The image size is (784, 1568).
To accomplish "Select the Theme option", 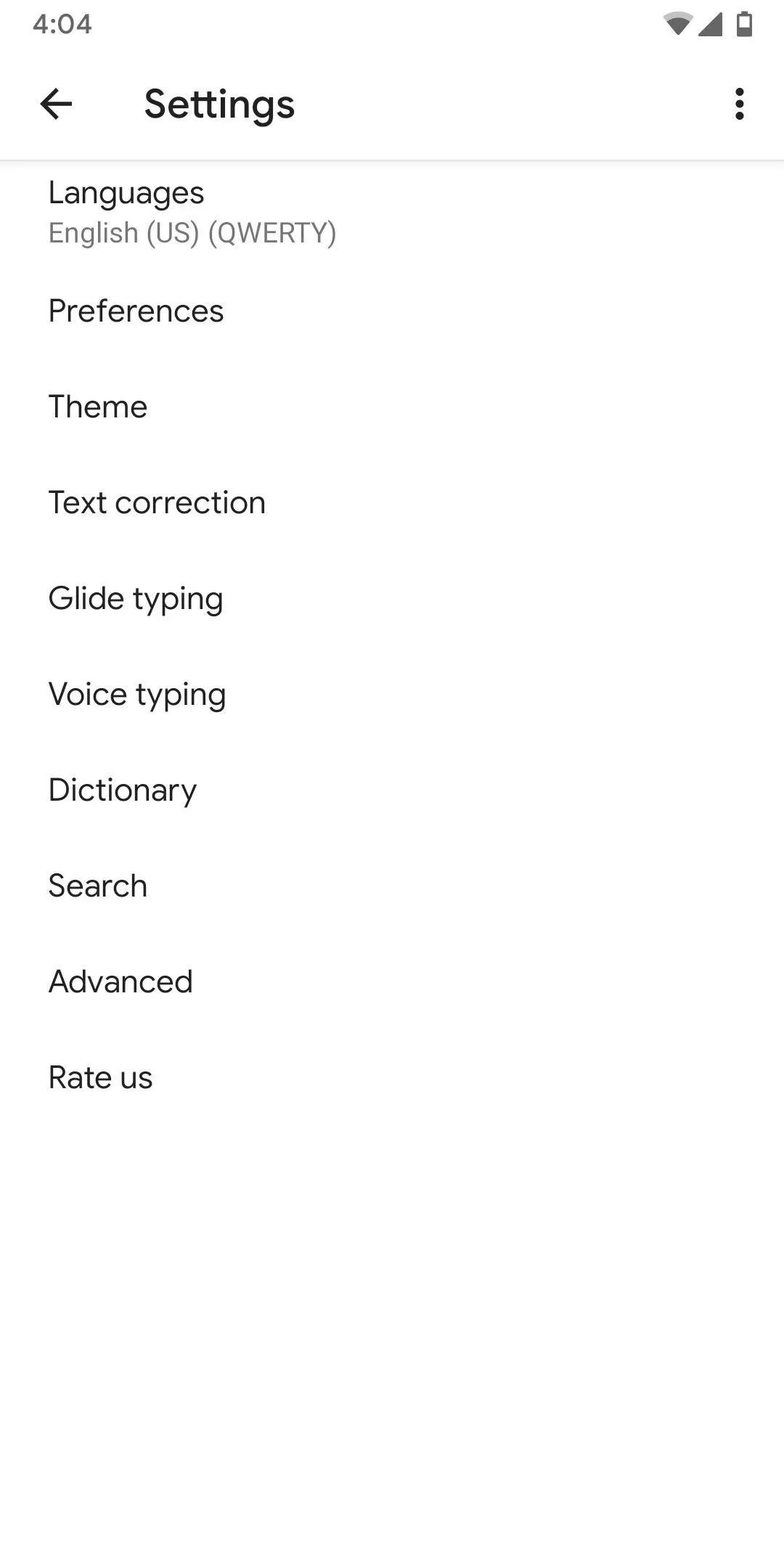I will point(392,407).
